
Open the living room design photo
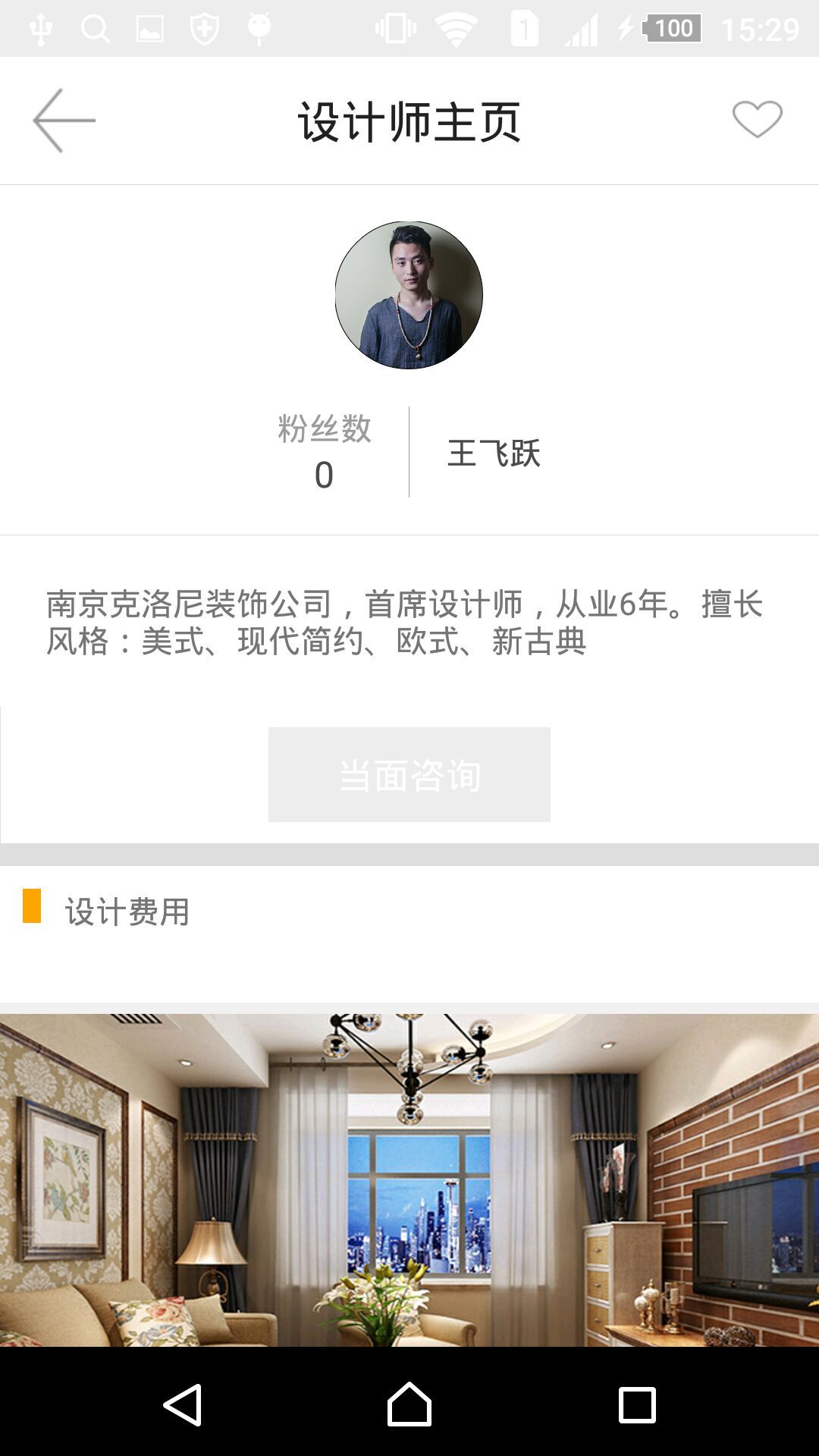(x=409, y=1179)
